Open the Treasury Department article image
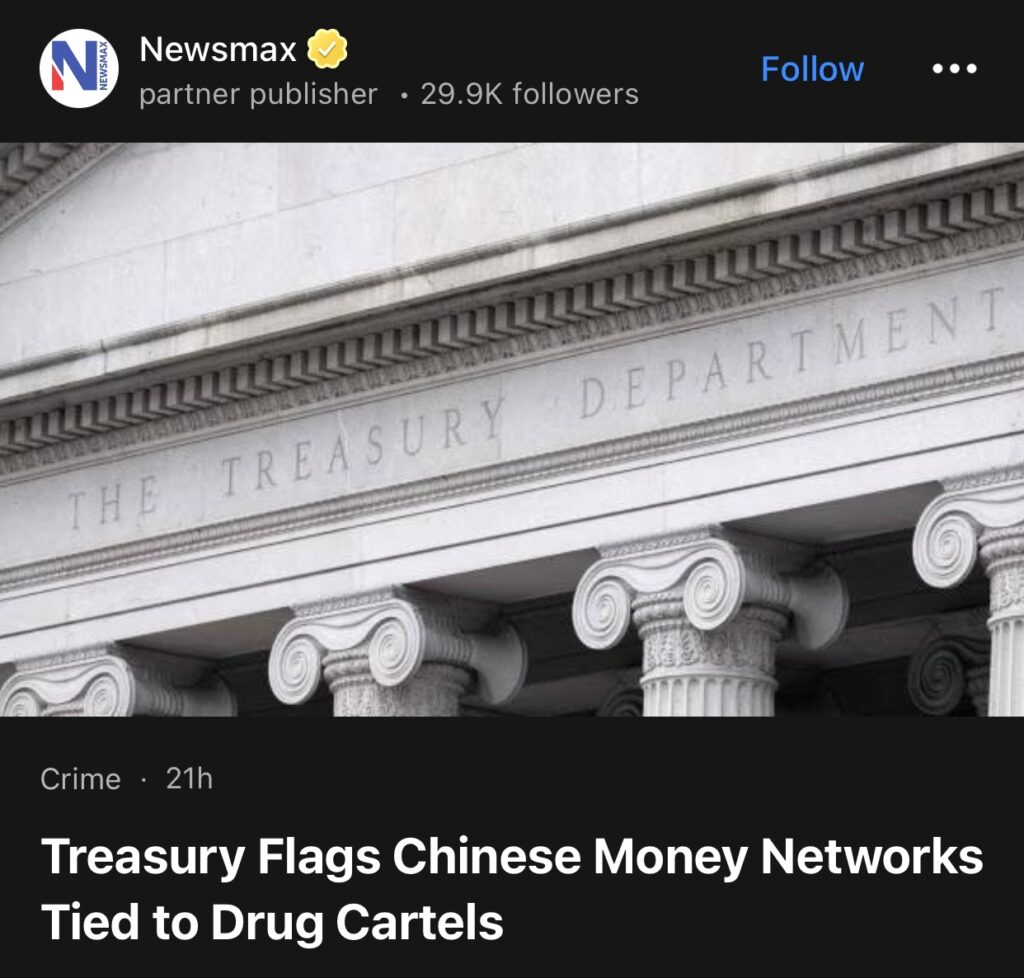 [x=512, y=430]
